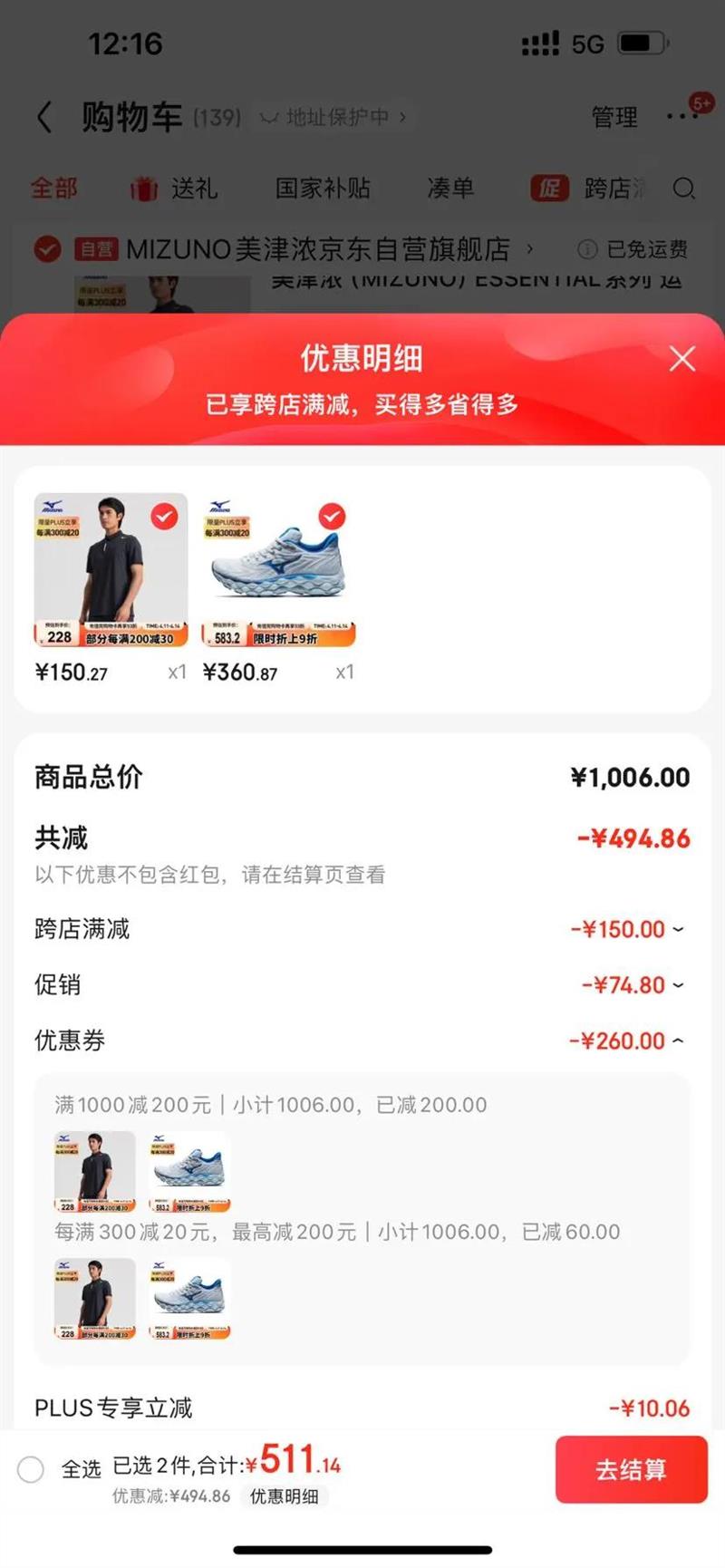Switch to the 全部 tab
This screenshot has height=1568, width=725.
point(54,188)
